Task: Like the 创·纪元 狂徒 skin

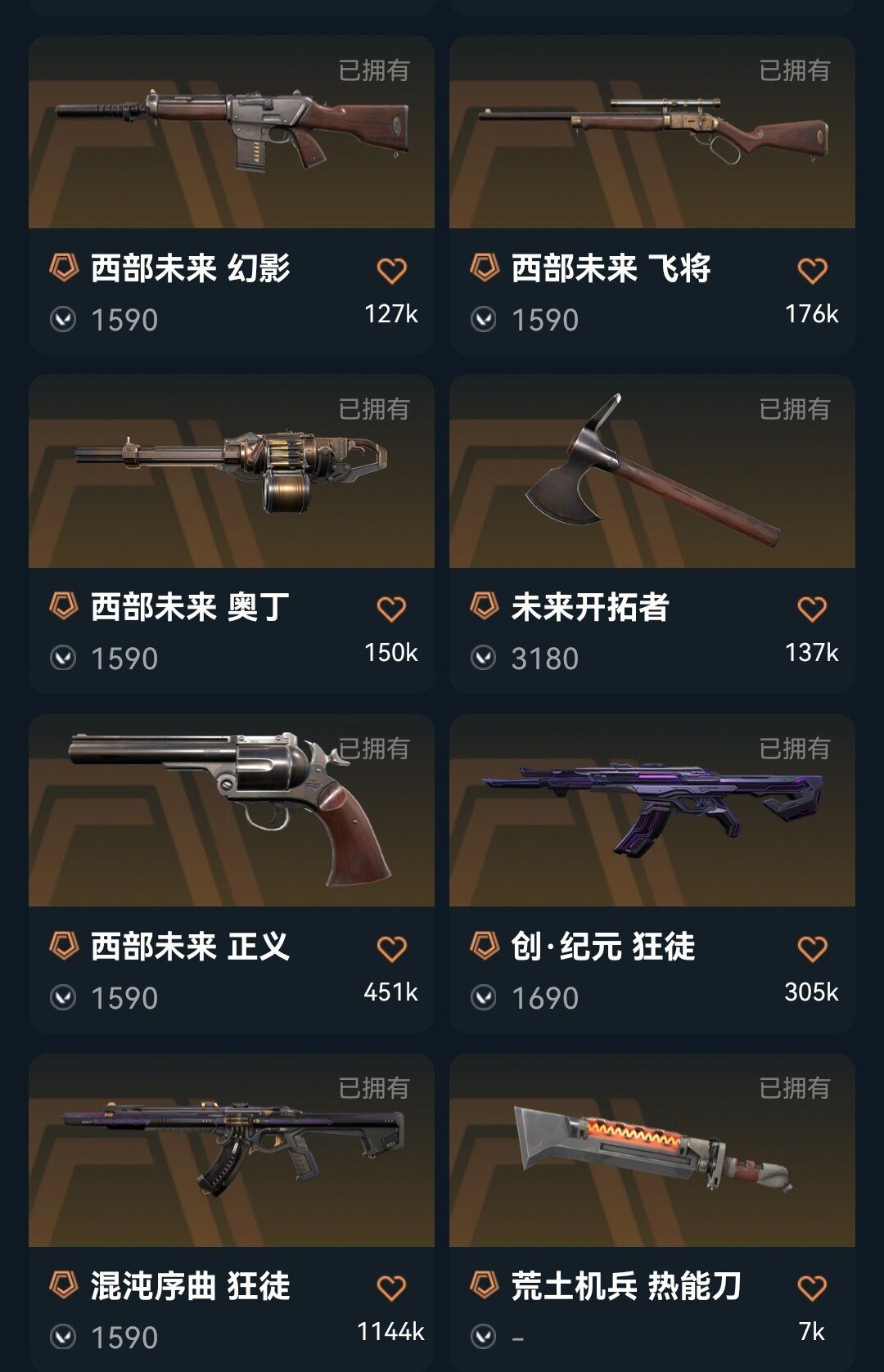Action: coord(812,949)
